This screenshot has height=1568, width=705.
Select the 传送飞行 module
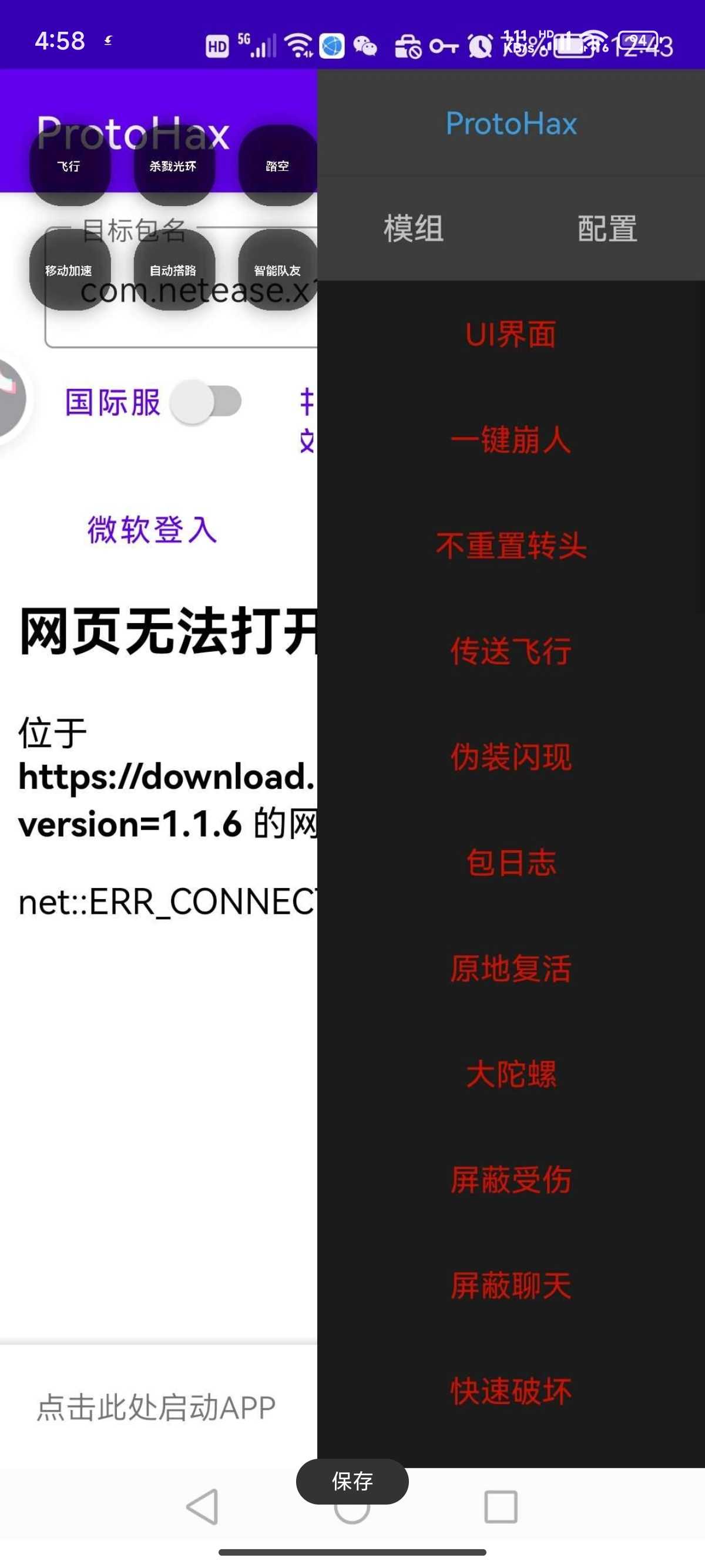[511, 651]
